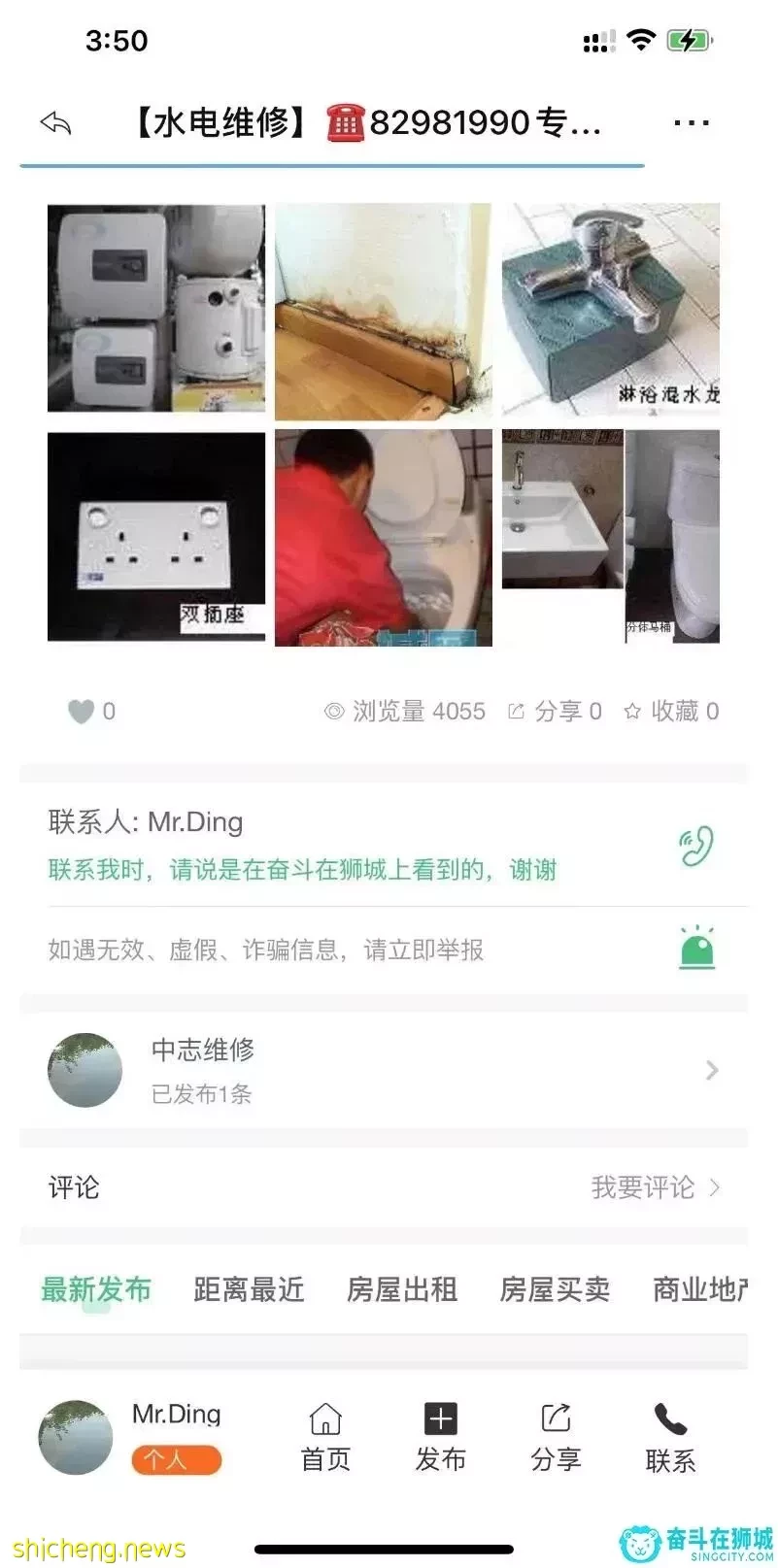
Task: Switch to the 距离最近 tab
Action: pyautogui.click(x=249, y=1289)
